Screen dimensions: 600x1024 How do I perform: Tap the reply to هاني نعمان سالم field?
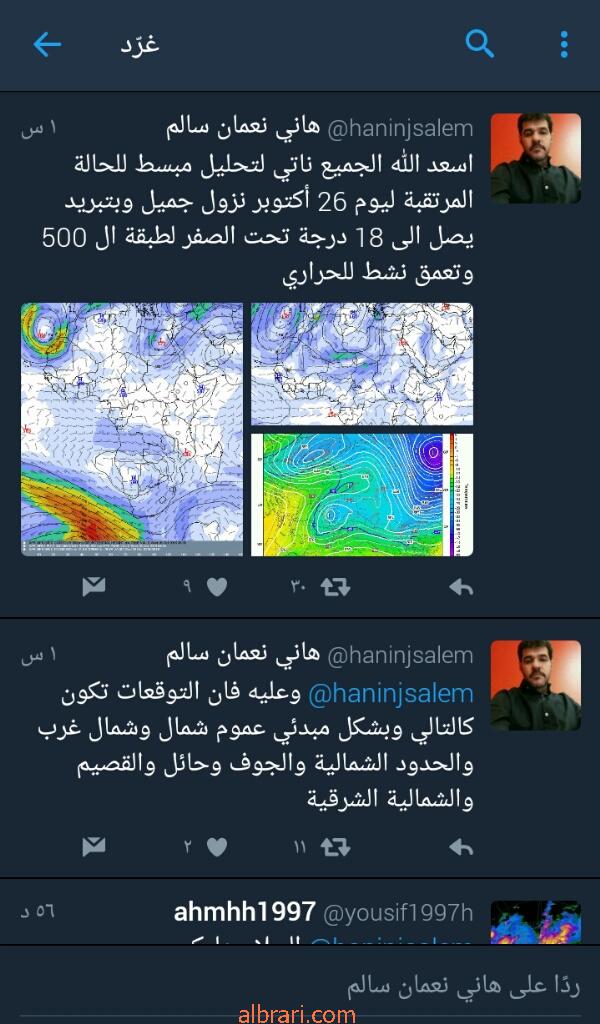300,985
